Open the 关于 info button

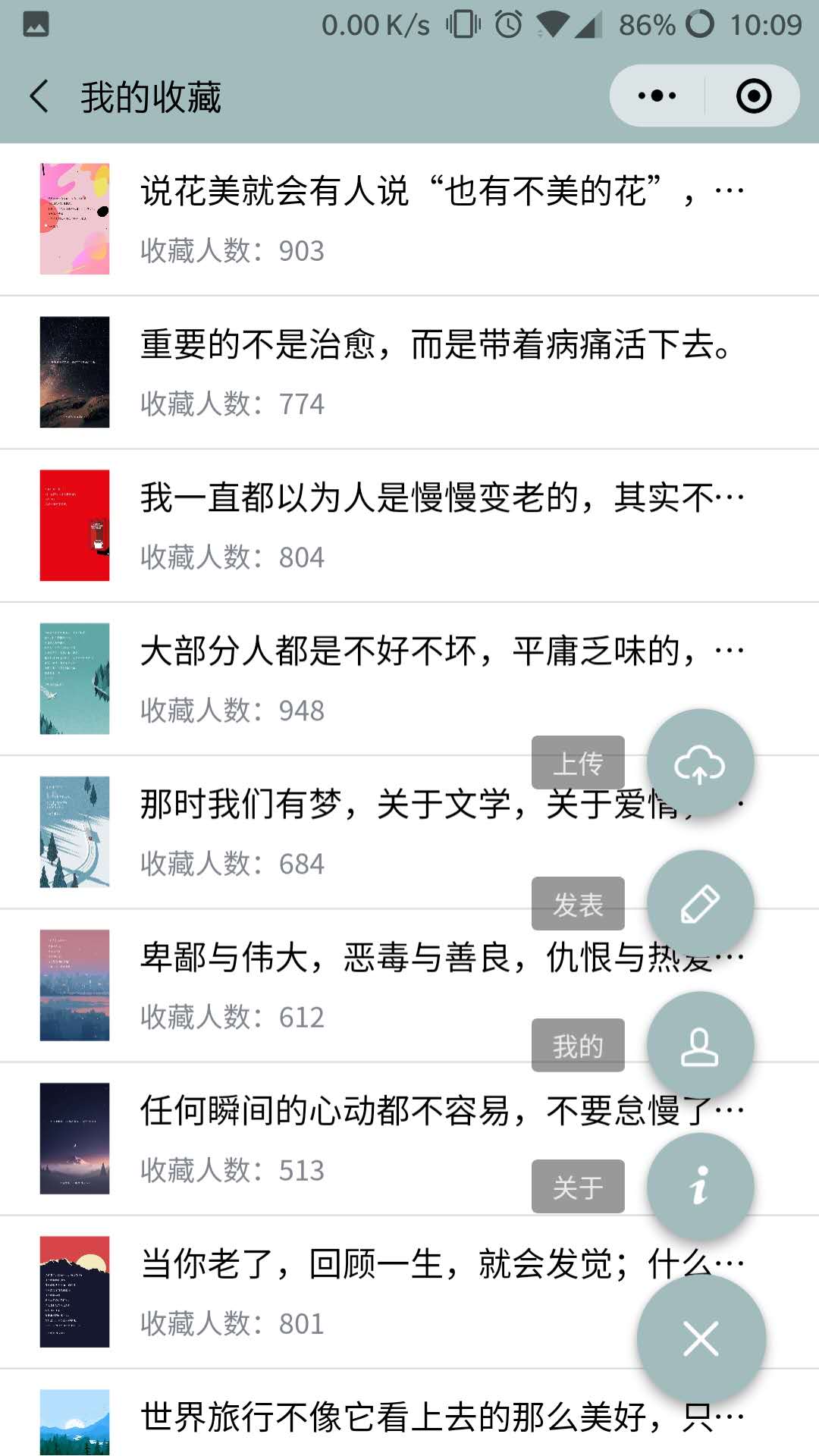coord(700,1187)
